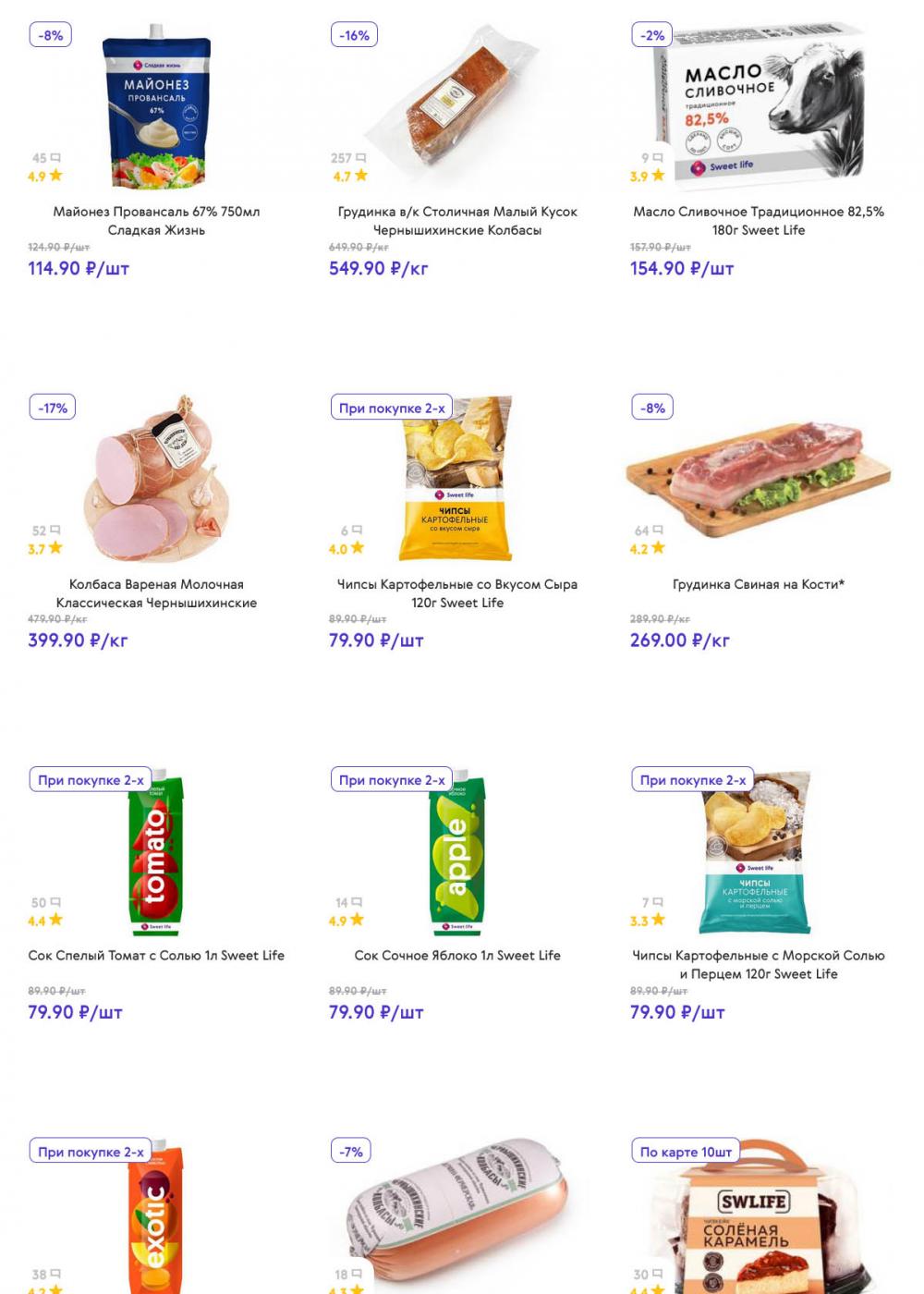Open Грудинка Свиная на Кости card
924x1294 pixels.
[759, 584]
